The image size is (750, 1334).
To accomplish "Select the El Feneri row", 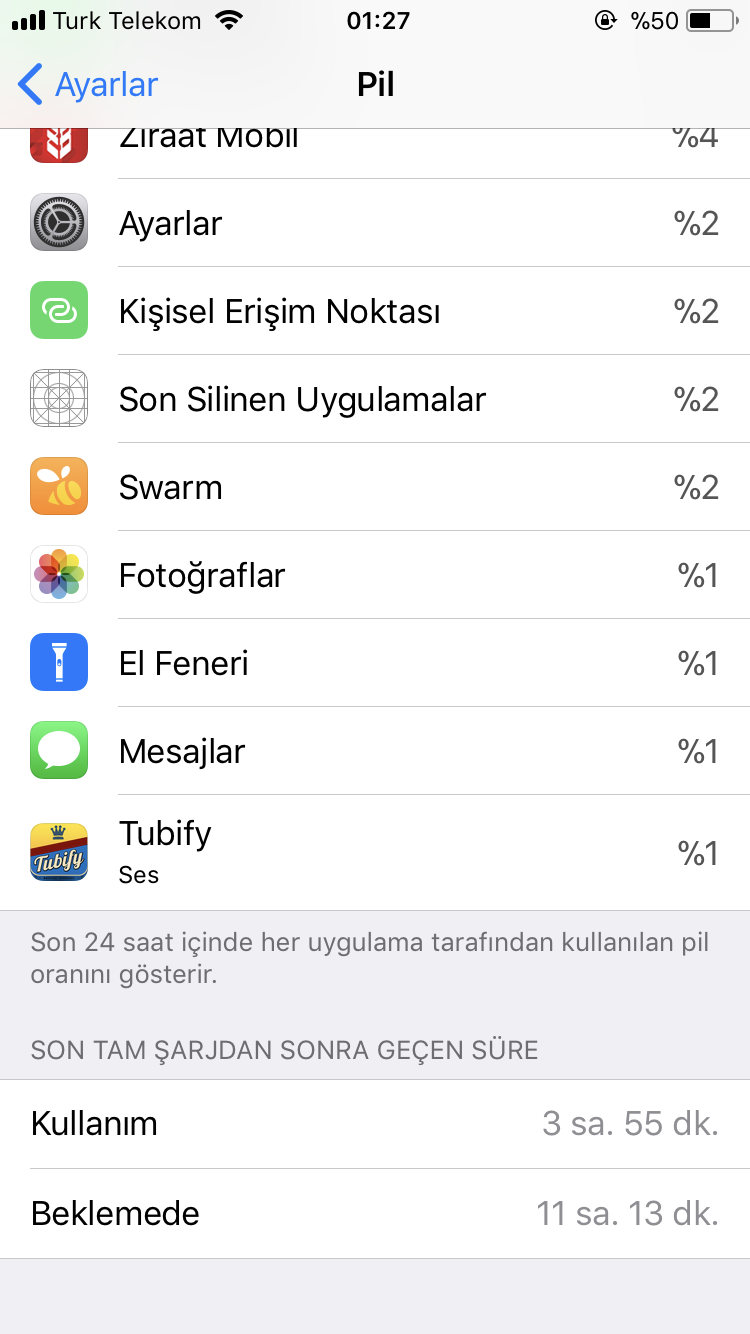I will [375, 663].
